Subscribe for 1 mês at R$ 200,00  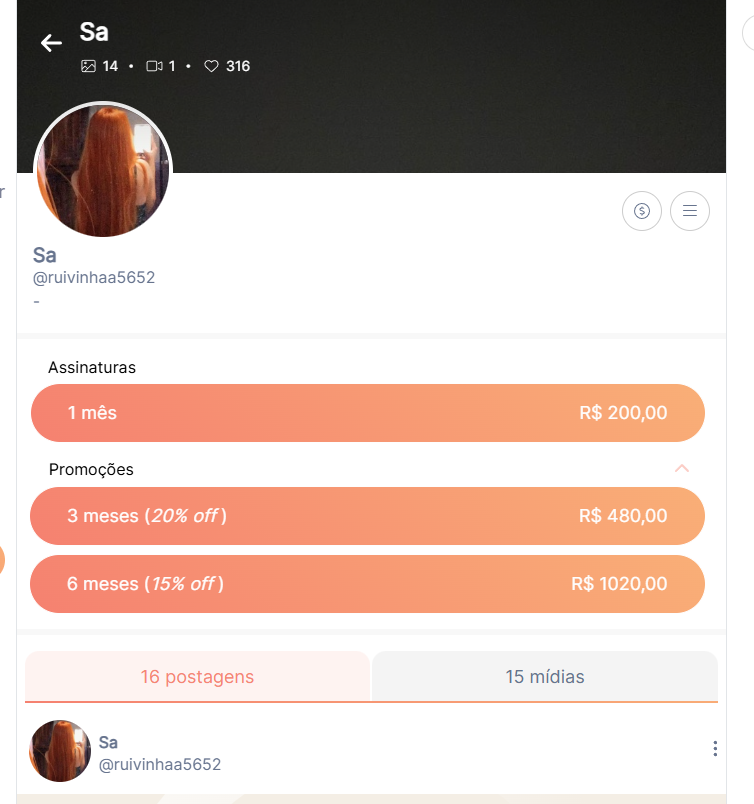click(x=367, y=413)
